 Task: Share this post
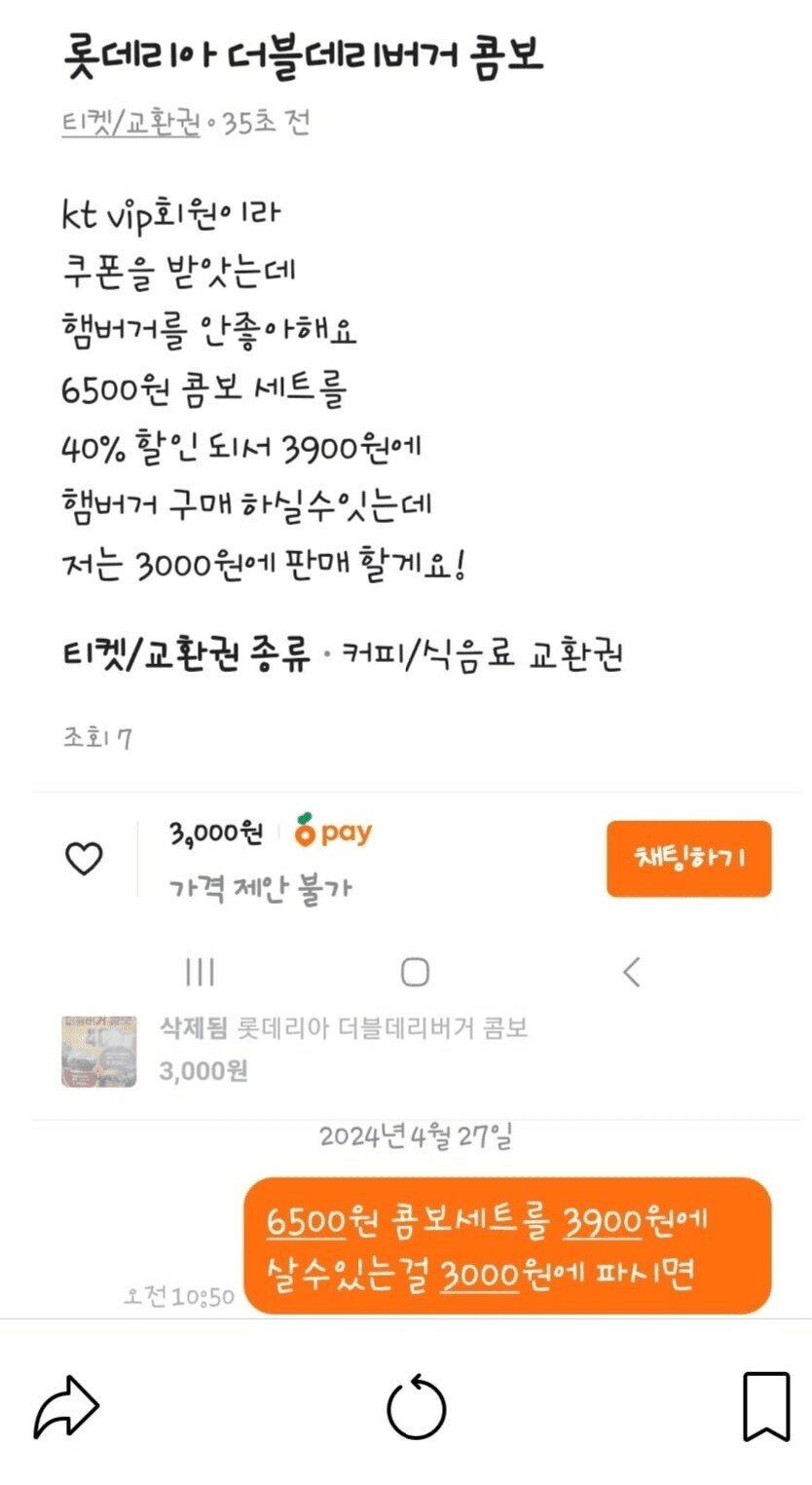pyautogui.click(x=66, y=1406)
